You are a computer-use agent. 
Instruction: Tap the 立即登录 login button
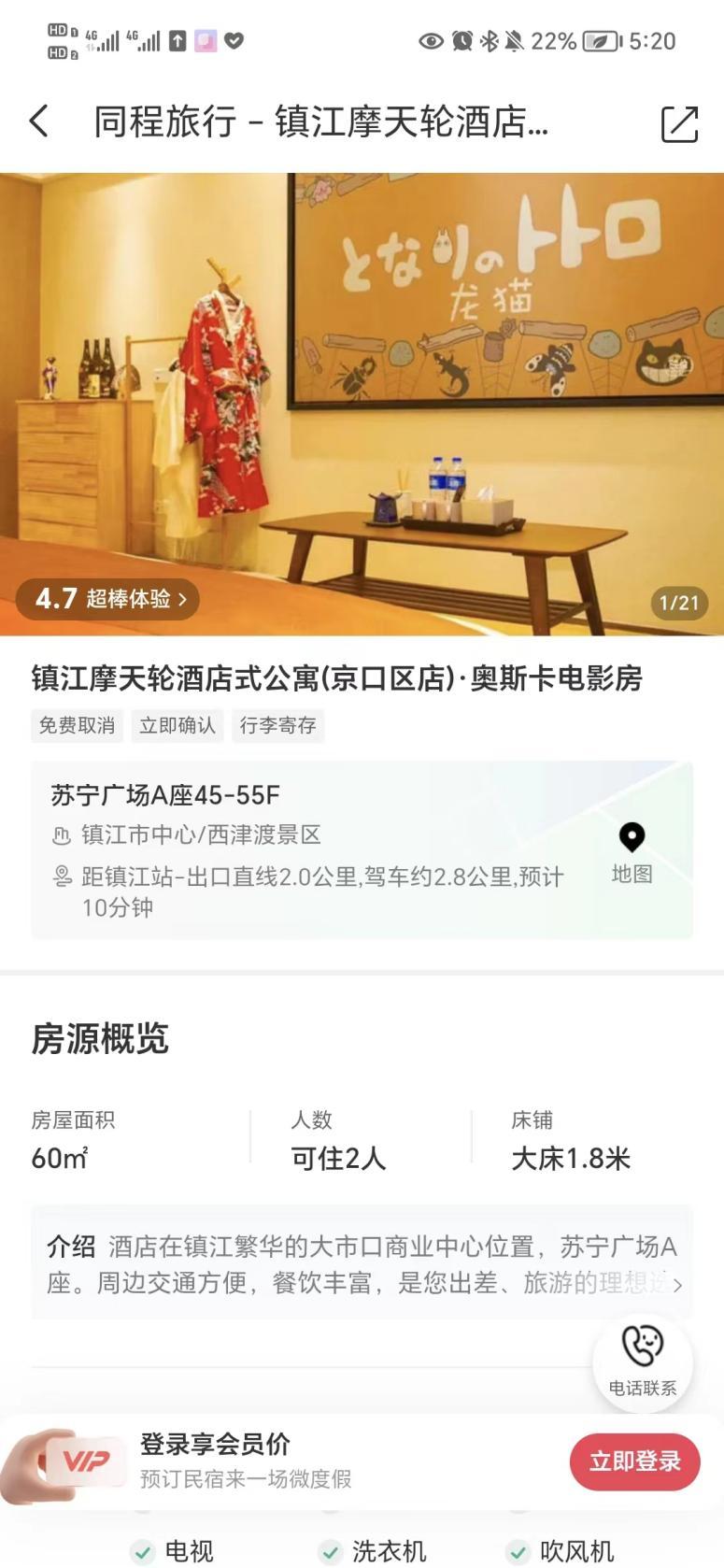tap(634, 1461)
